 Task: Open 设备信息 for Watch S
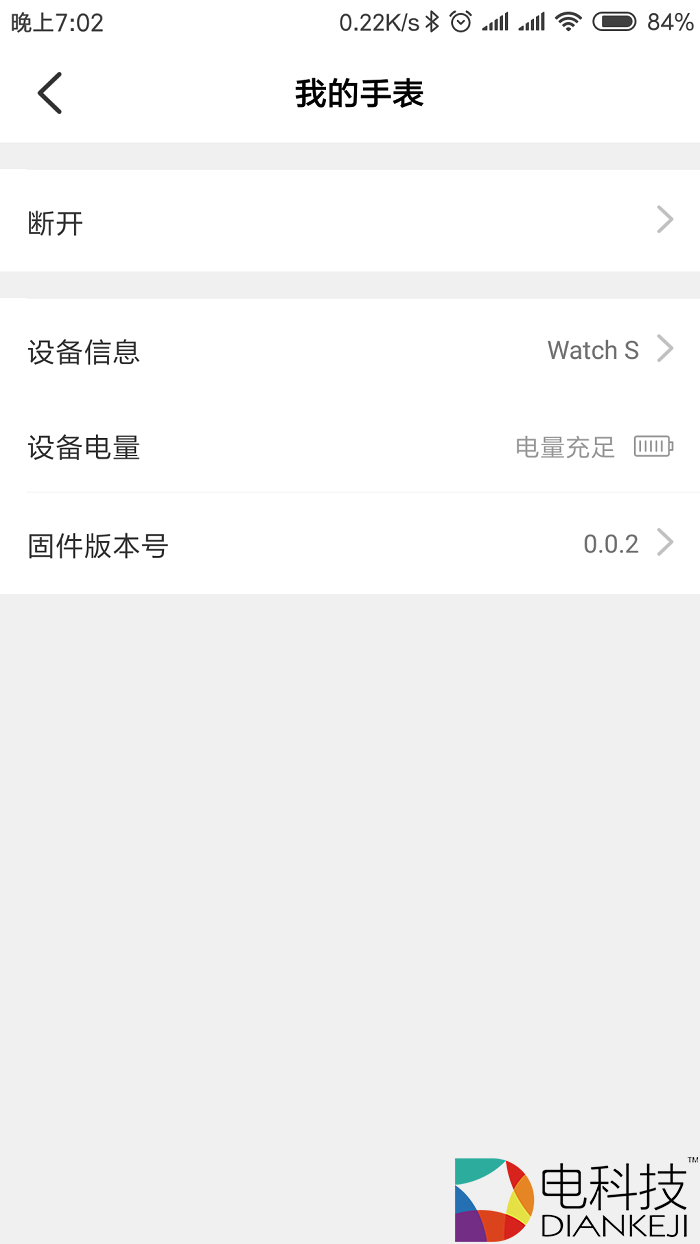[x=350, y=351]
